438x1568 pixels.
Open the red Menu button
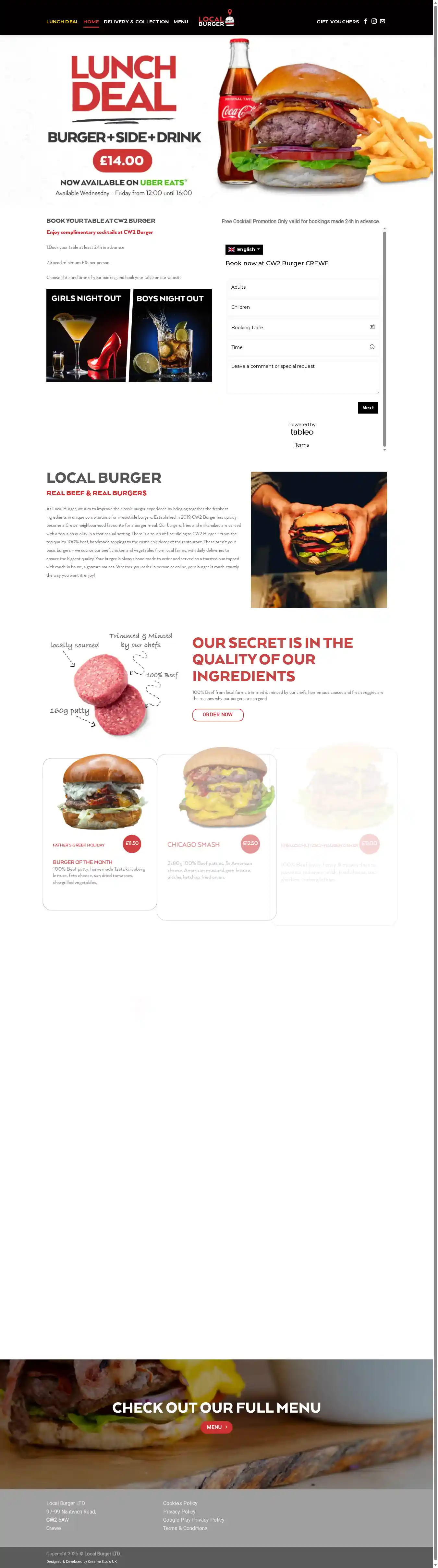click(x=216, y=1428)
